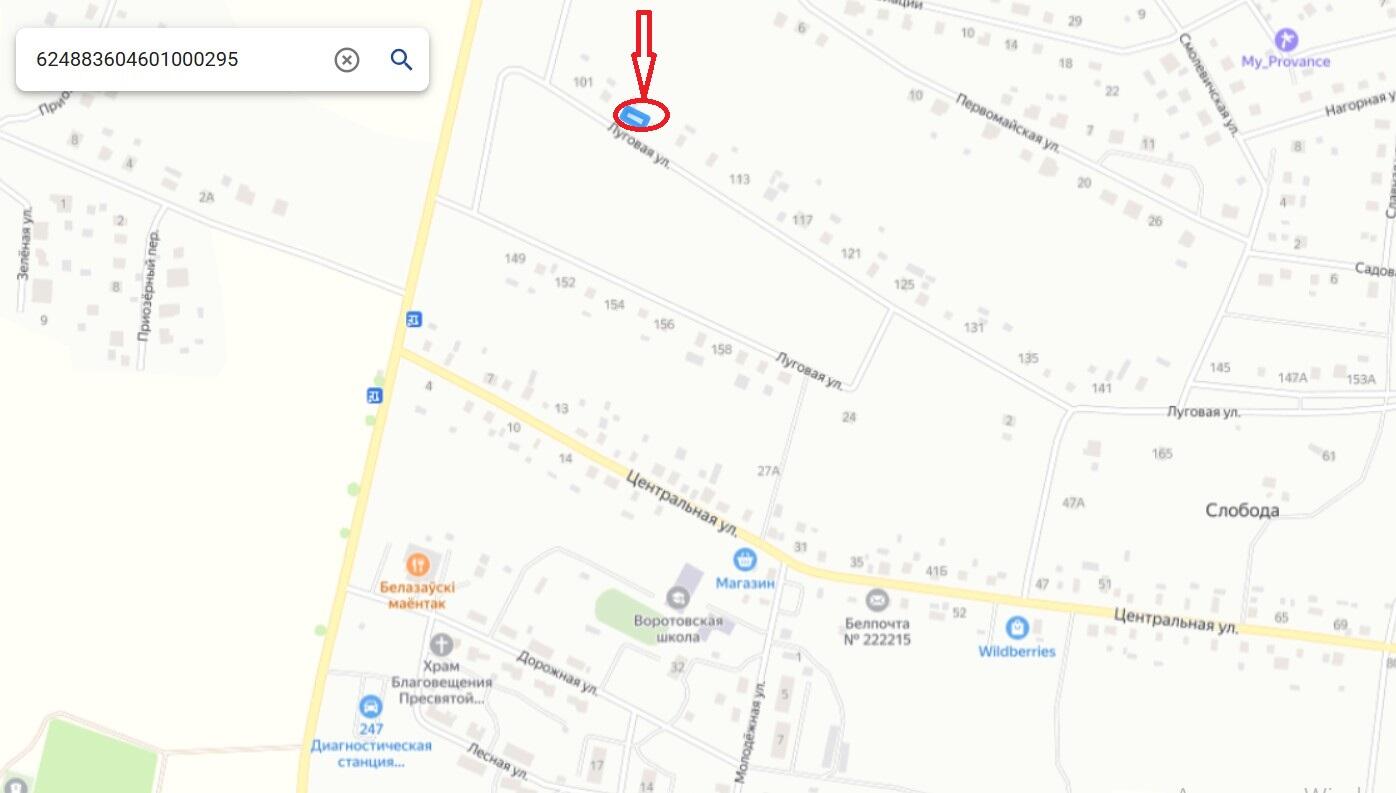
Task: Open the Белазаўскі маёнтак restaurant marker
Action: pos(418,565)
